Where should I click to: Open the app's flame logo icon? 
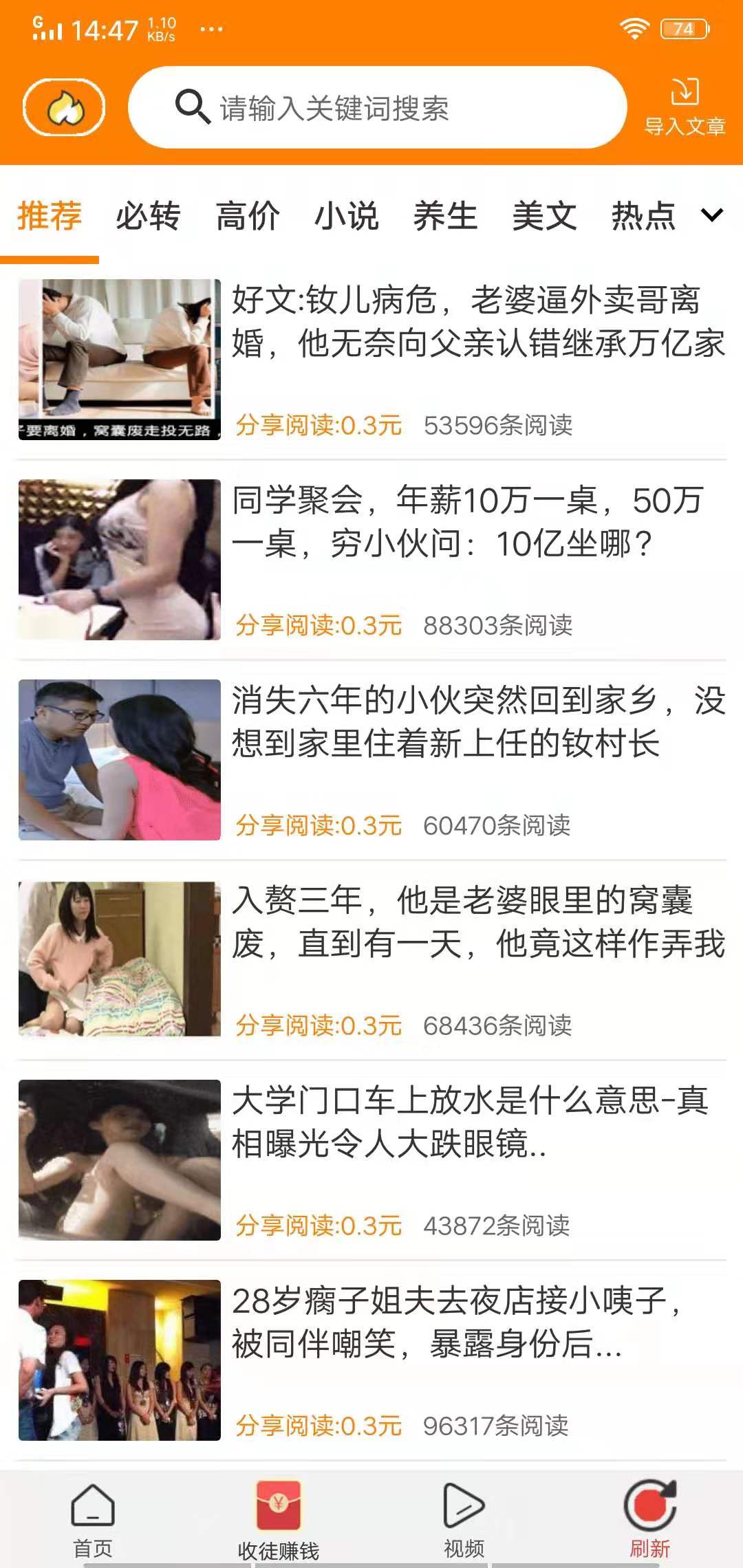[64, 107]
